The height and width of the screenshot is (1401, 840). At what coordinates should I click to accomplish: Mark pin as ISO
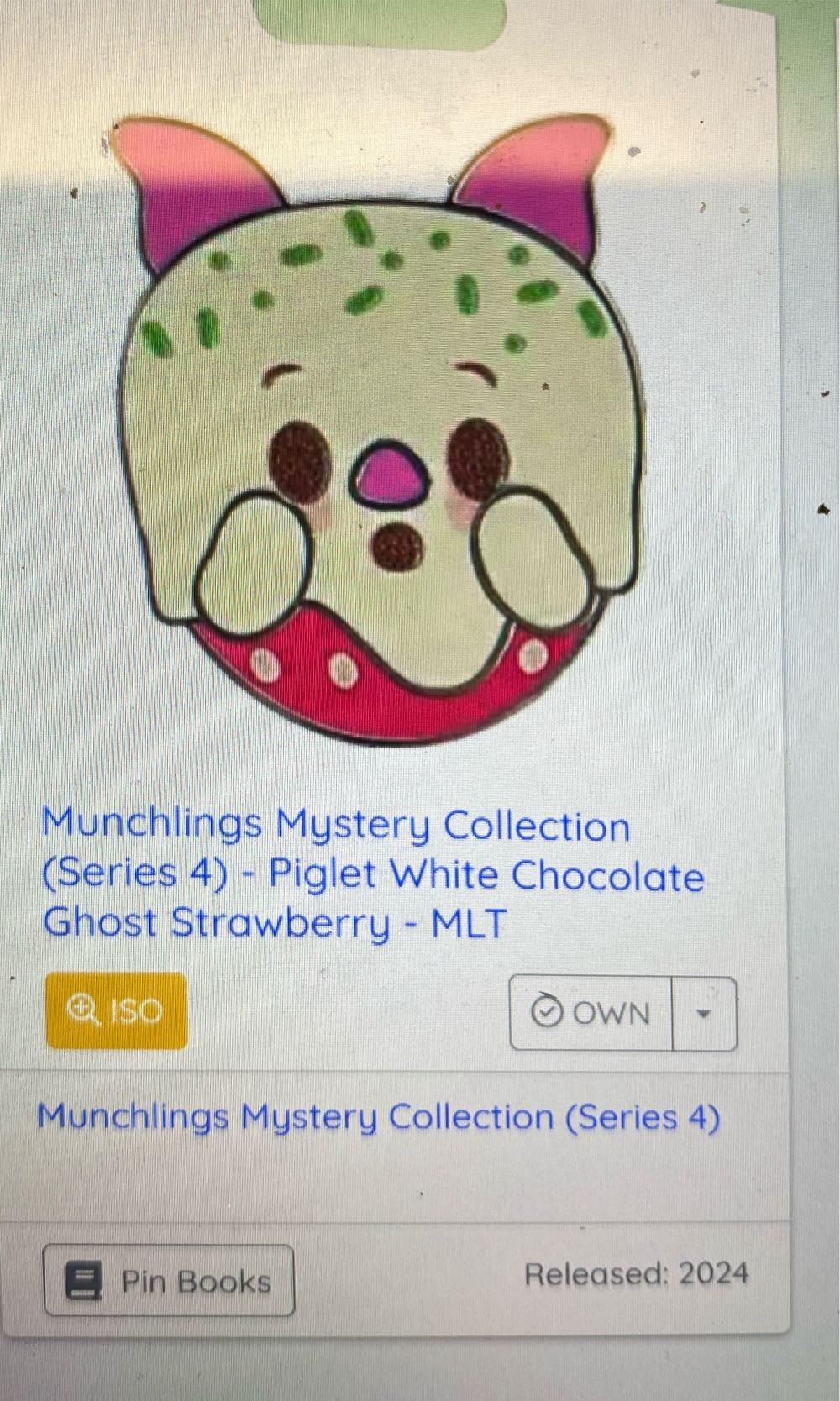point(117,1010)
